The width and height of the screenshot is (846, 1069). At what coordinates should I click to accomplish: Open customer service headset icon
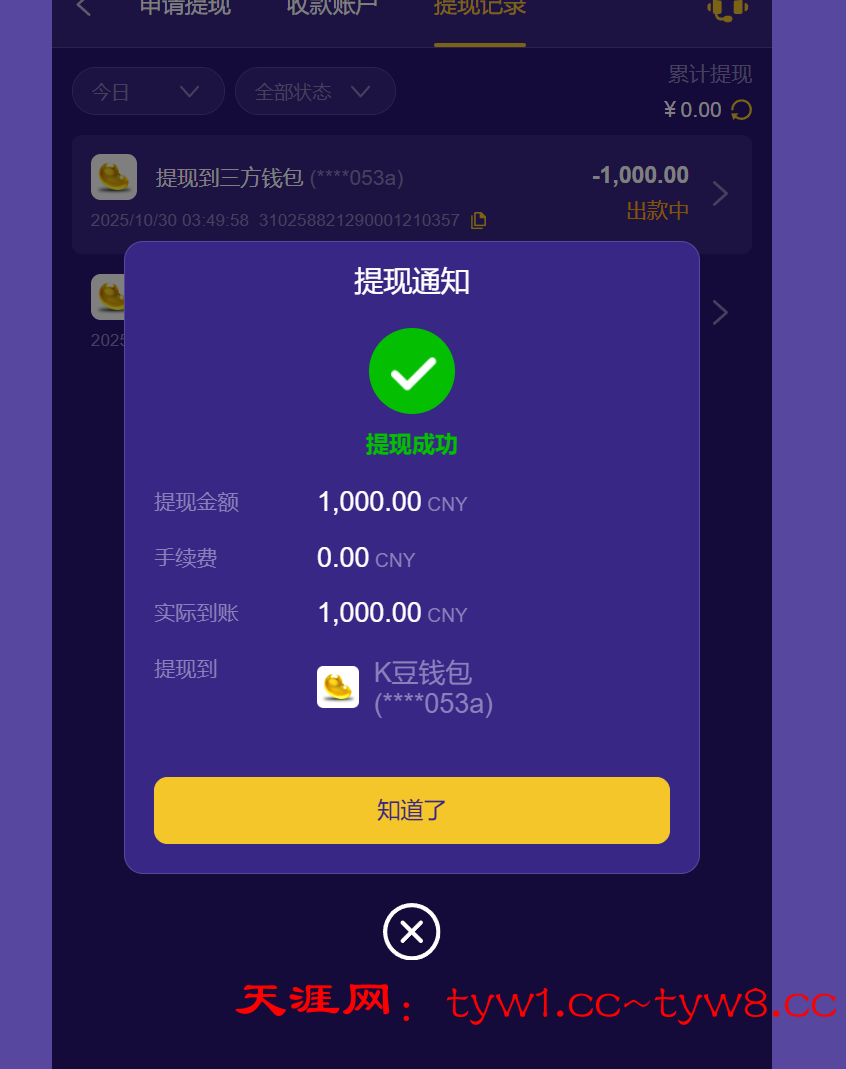click(727, 8)
